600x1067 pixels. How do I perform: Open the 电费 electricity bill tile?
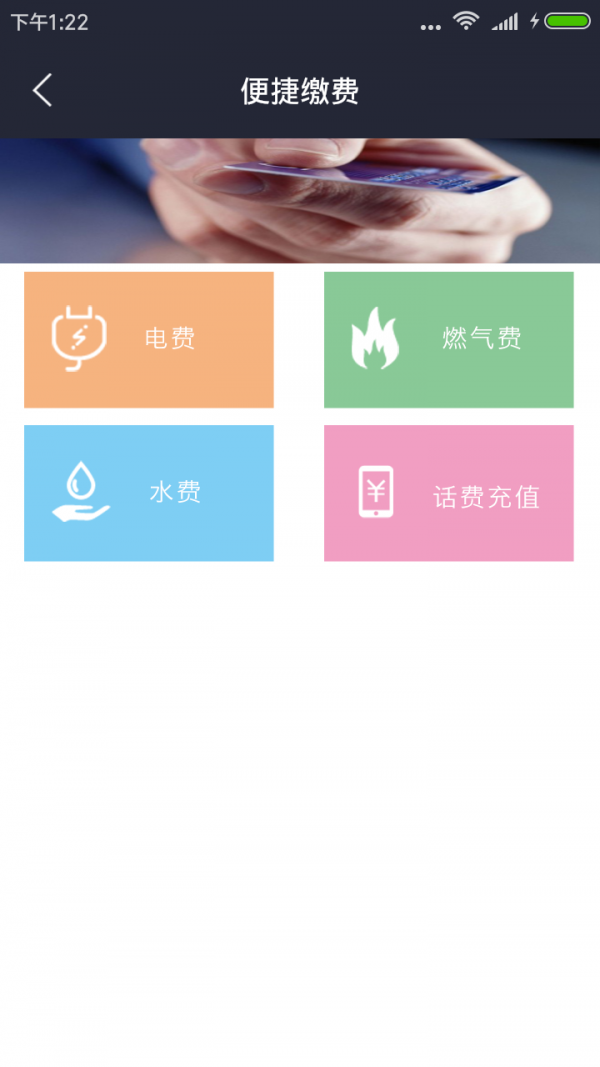148,339
